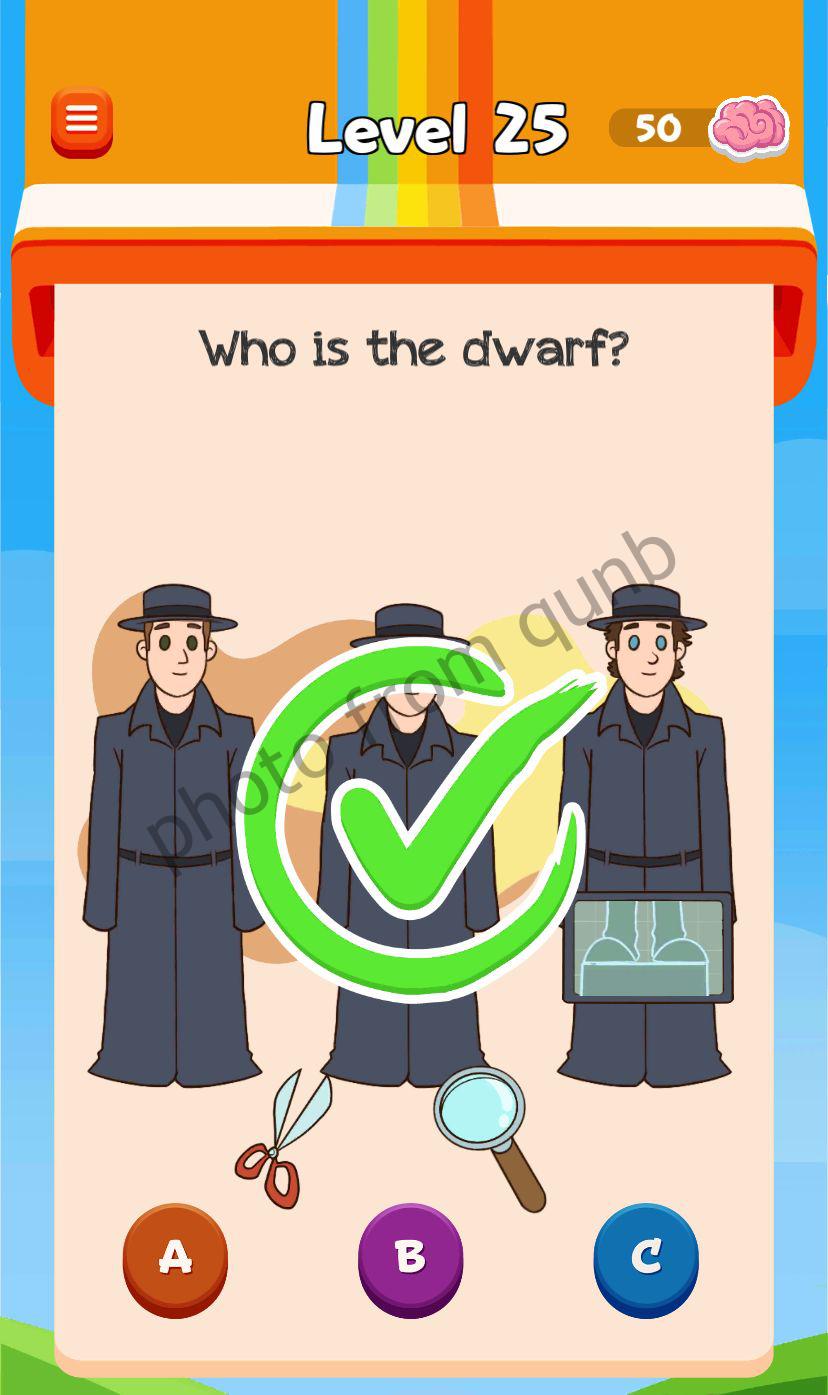Select answer B
The image size is (828, 1395).
pyautogui.click(x=410, y=1258)
